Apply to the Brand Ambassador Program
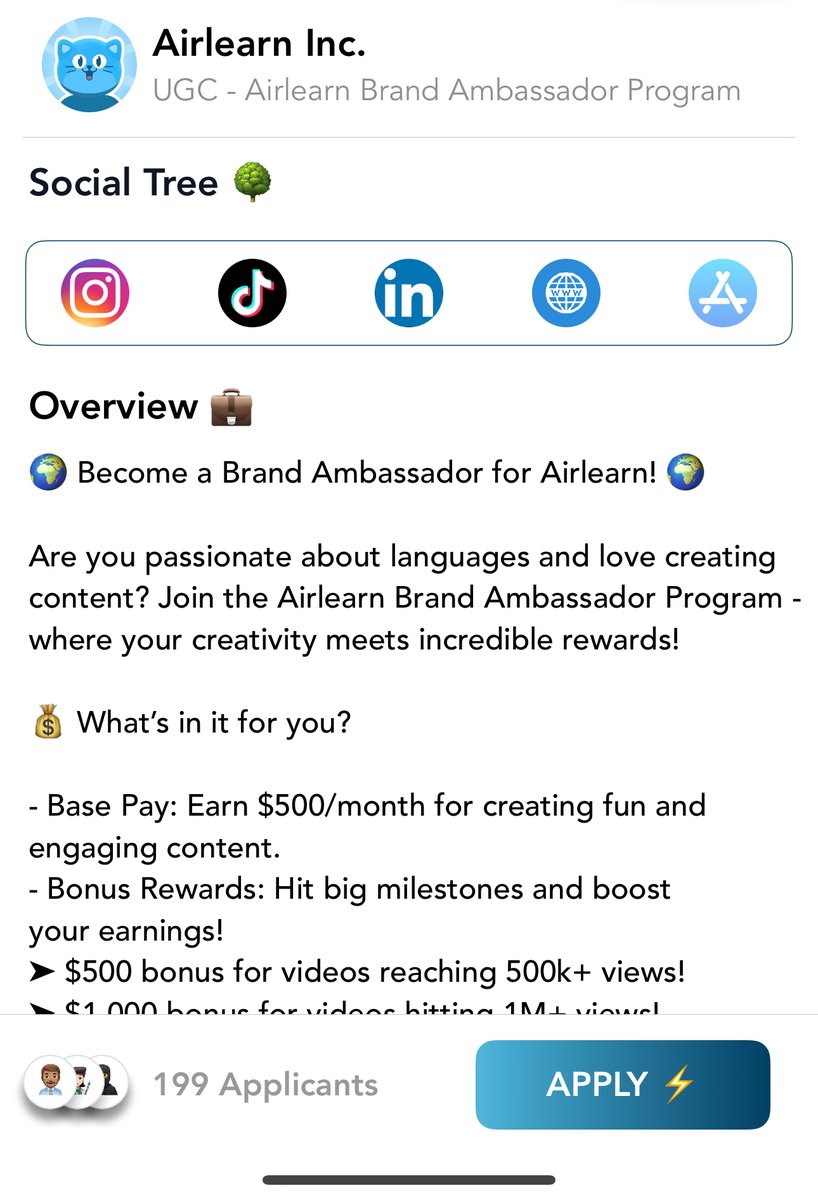This screenshot has height=1200, width=818. pyautogui.click(x=622, y=1085)
